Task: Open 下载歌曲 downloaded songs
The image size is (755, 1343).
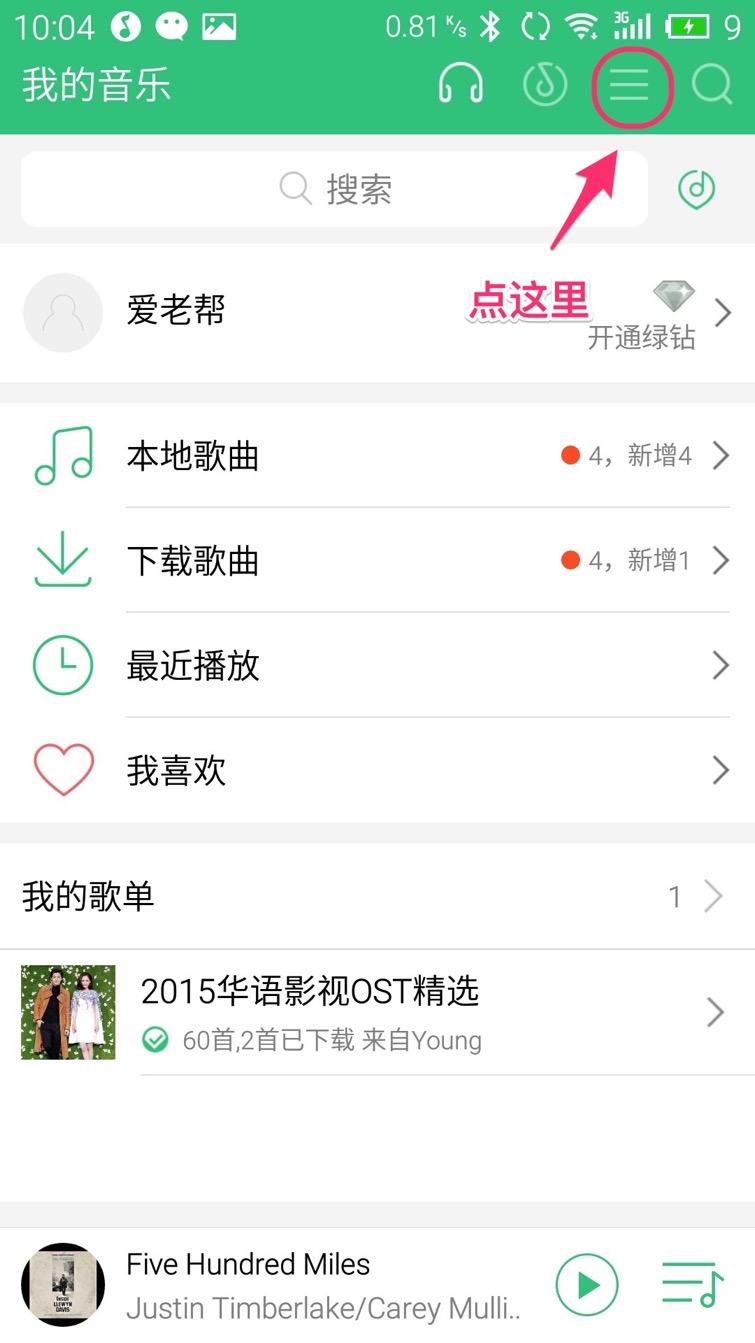Action: [377, 561]
